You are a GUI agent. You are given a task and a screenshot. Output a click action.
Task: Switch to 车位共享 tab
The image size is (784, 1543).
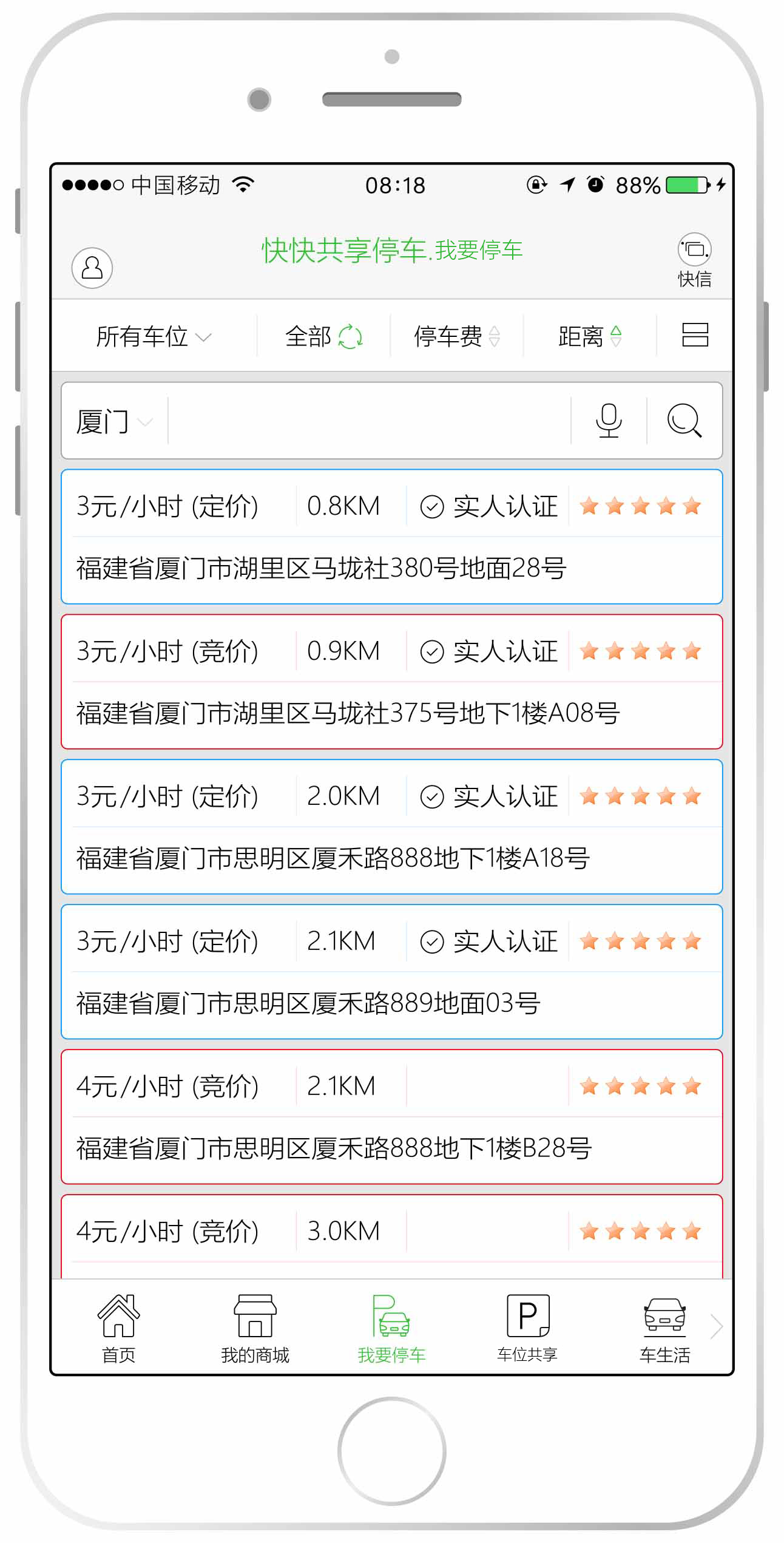pyautogui.click(x=527, y=1328)
